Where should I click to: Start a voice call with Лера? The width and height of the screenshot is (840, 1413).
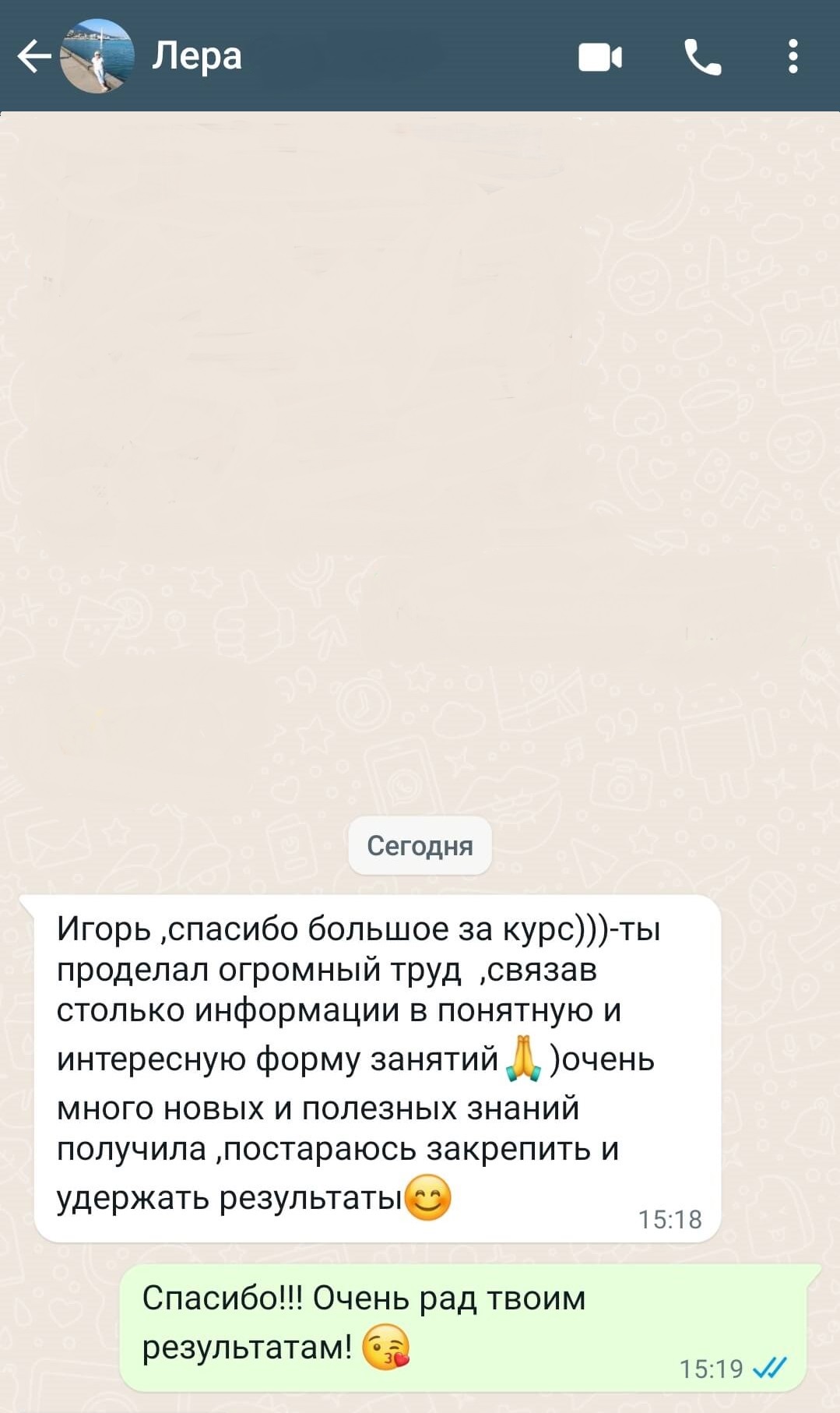click(x=702, y=57)
